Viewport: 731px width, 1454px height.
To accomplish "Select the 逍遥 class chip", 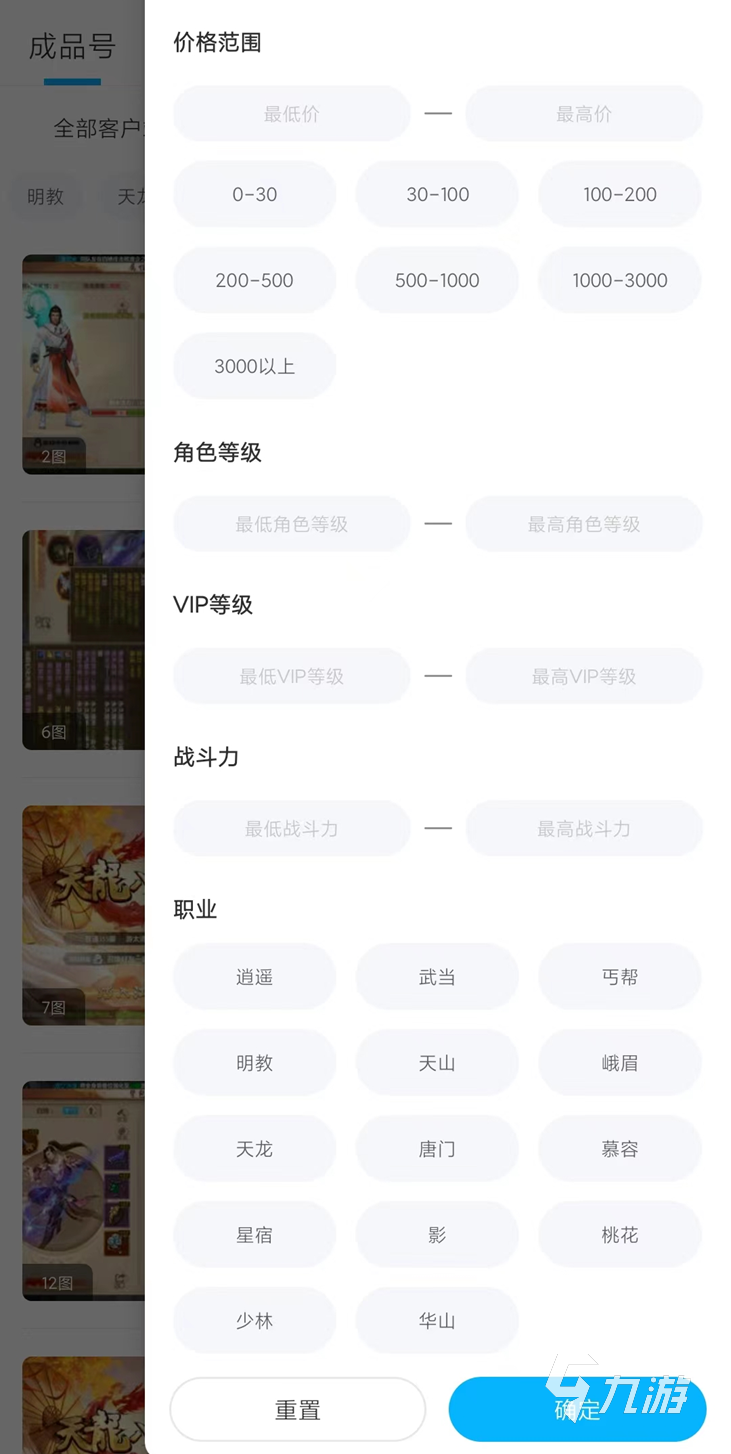I will coord(254,977).
